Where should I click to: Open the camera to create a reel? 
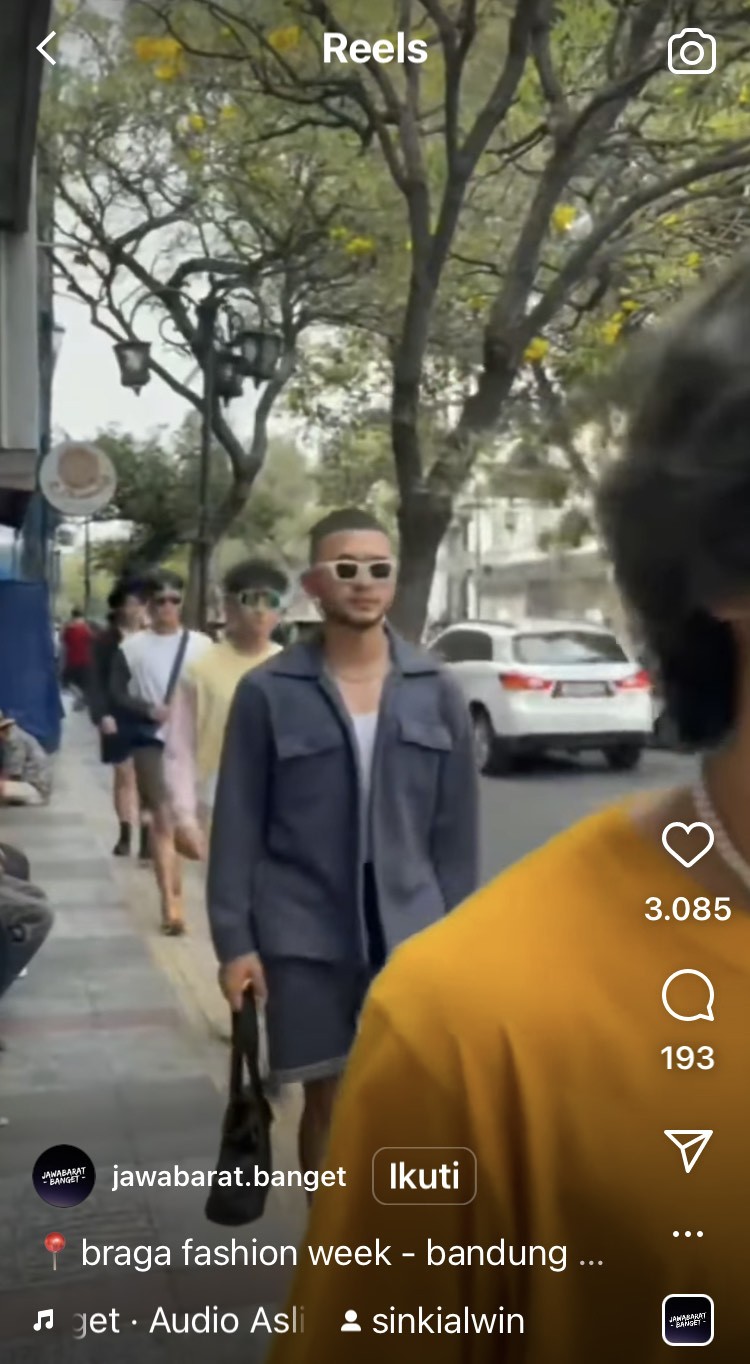pos(692,51)
